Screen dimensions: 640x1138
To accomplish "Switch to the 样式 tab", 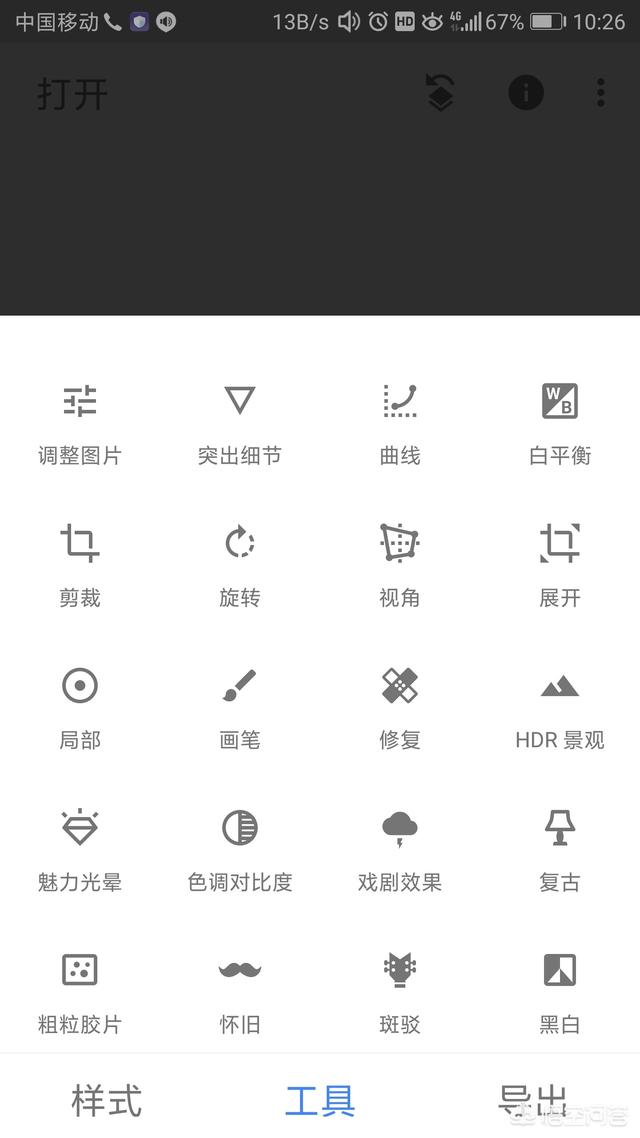I will click(107, 1100).
